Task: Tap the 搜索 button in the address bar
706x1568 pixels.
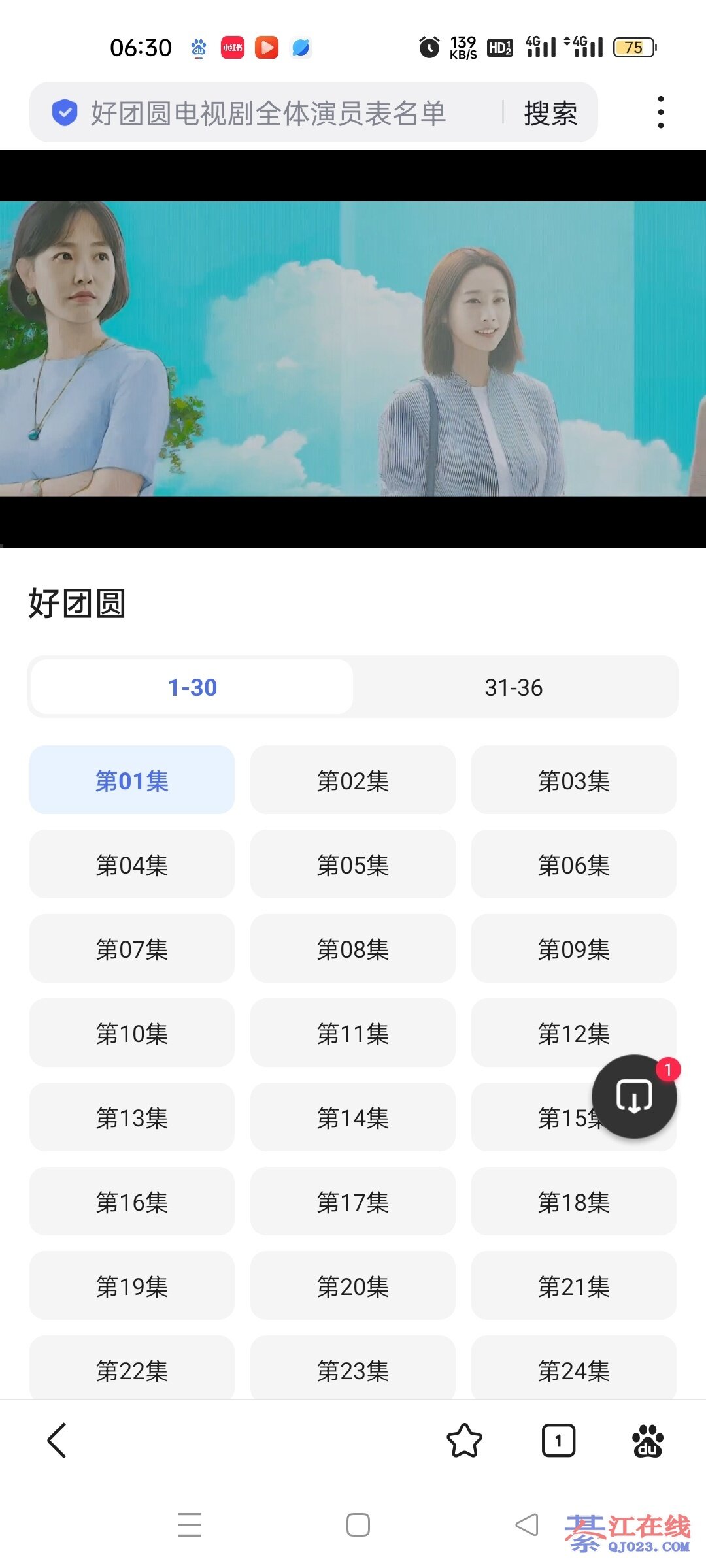Action: (x=550, y=113)
